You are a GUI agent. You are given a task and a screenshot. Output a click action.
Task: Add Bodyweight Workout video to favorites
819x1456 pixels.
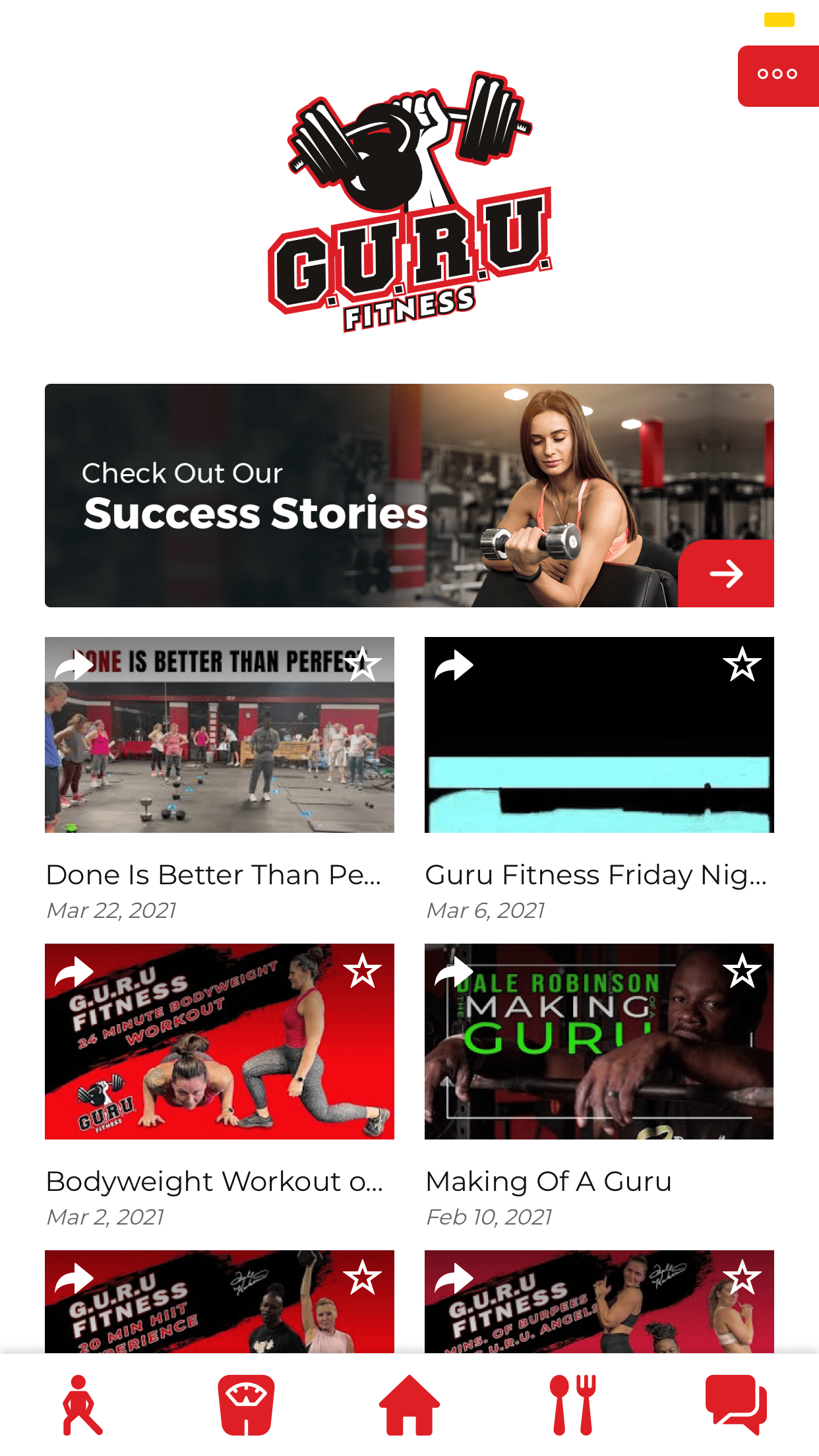click(x=362, y=971)
